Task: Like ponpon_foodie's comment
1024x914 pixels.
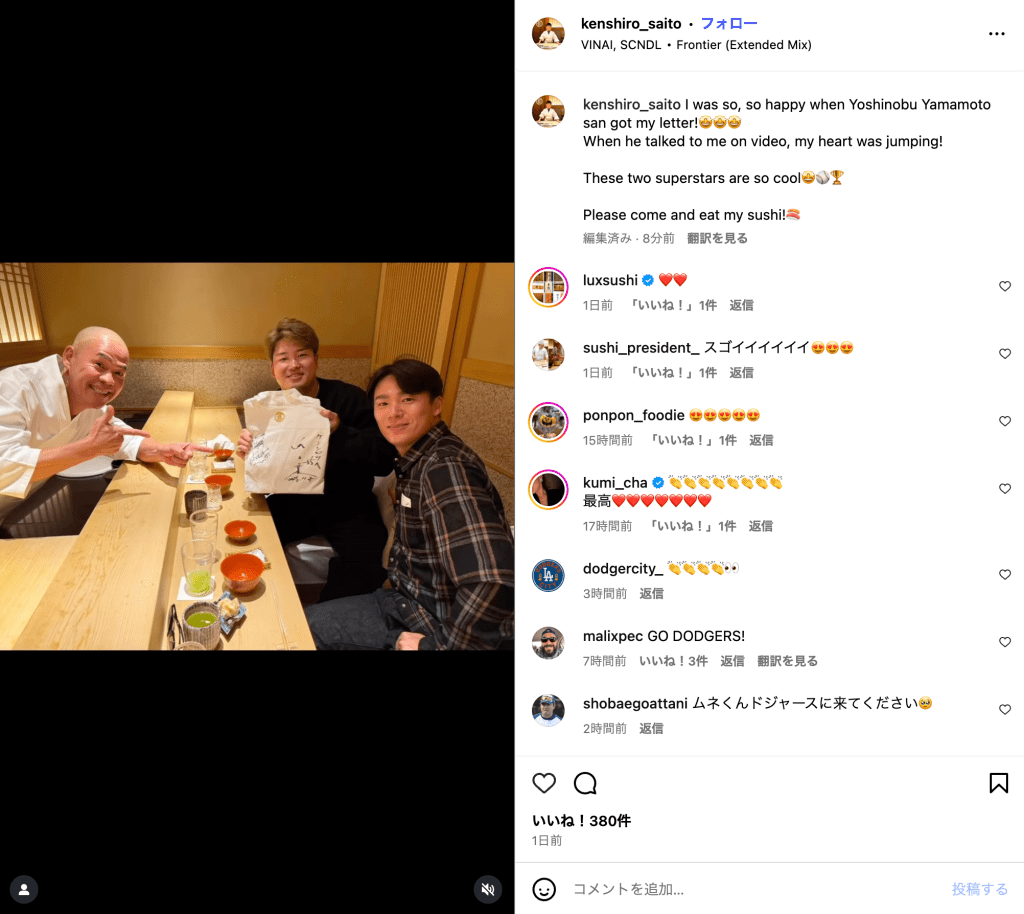Action: coord(1005,421)
